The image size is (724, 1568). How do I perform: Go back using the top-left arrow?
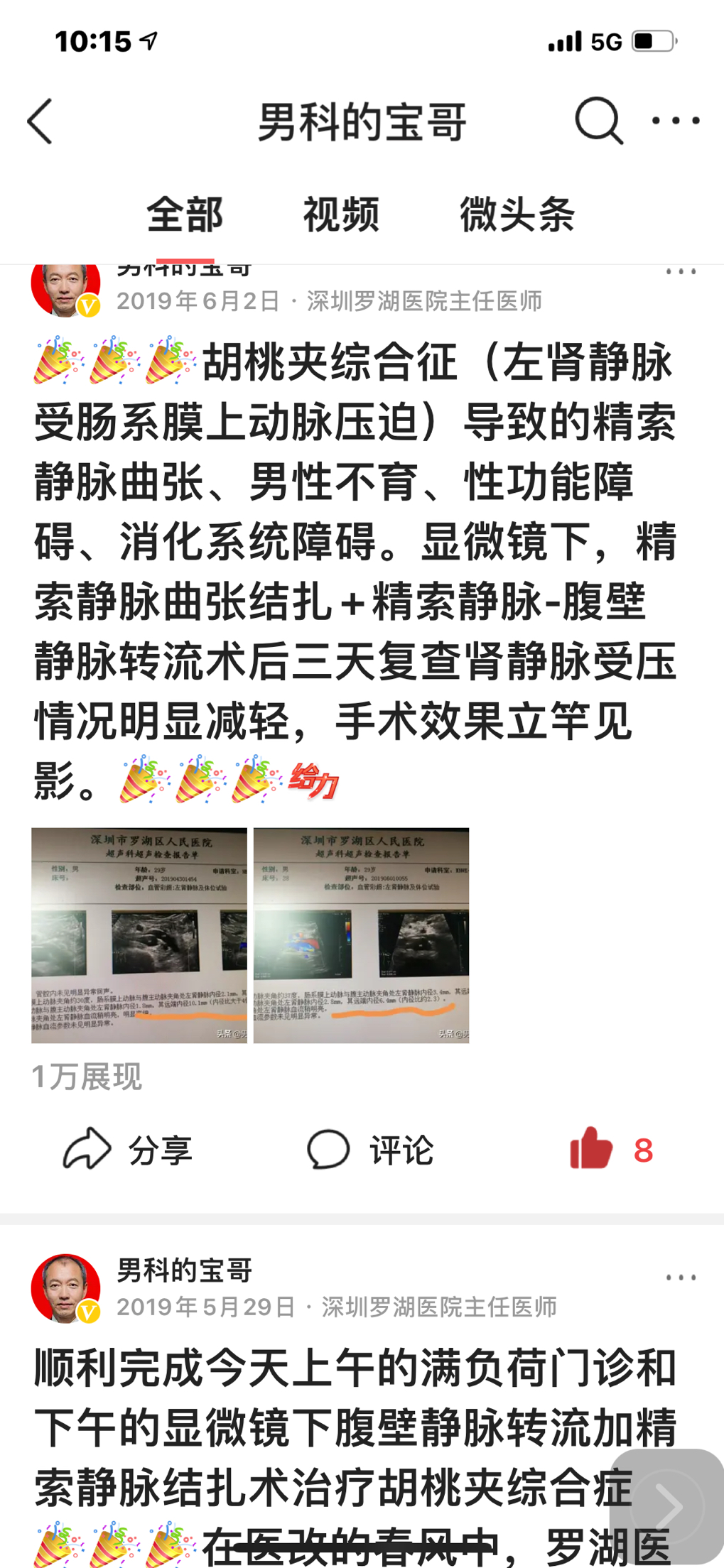40,121
